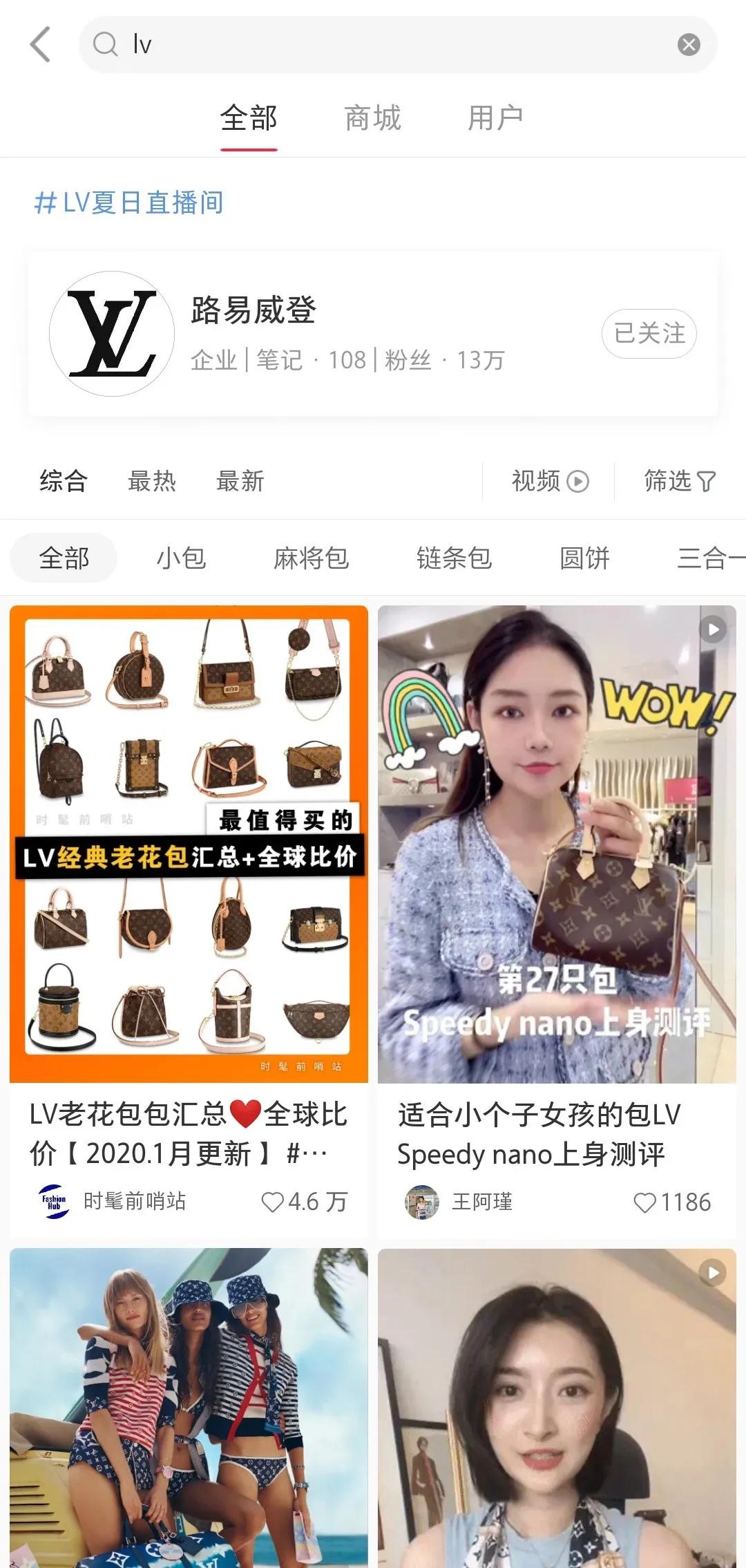Filter results to 视频 only
746x1568 pixels.
click(x=550, y=481)
